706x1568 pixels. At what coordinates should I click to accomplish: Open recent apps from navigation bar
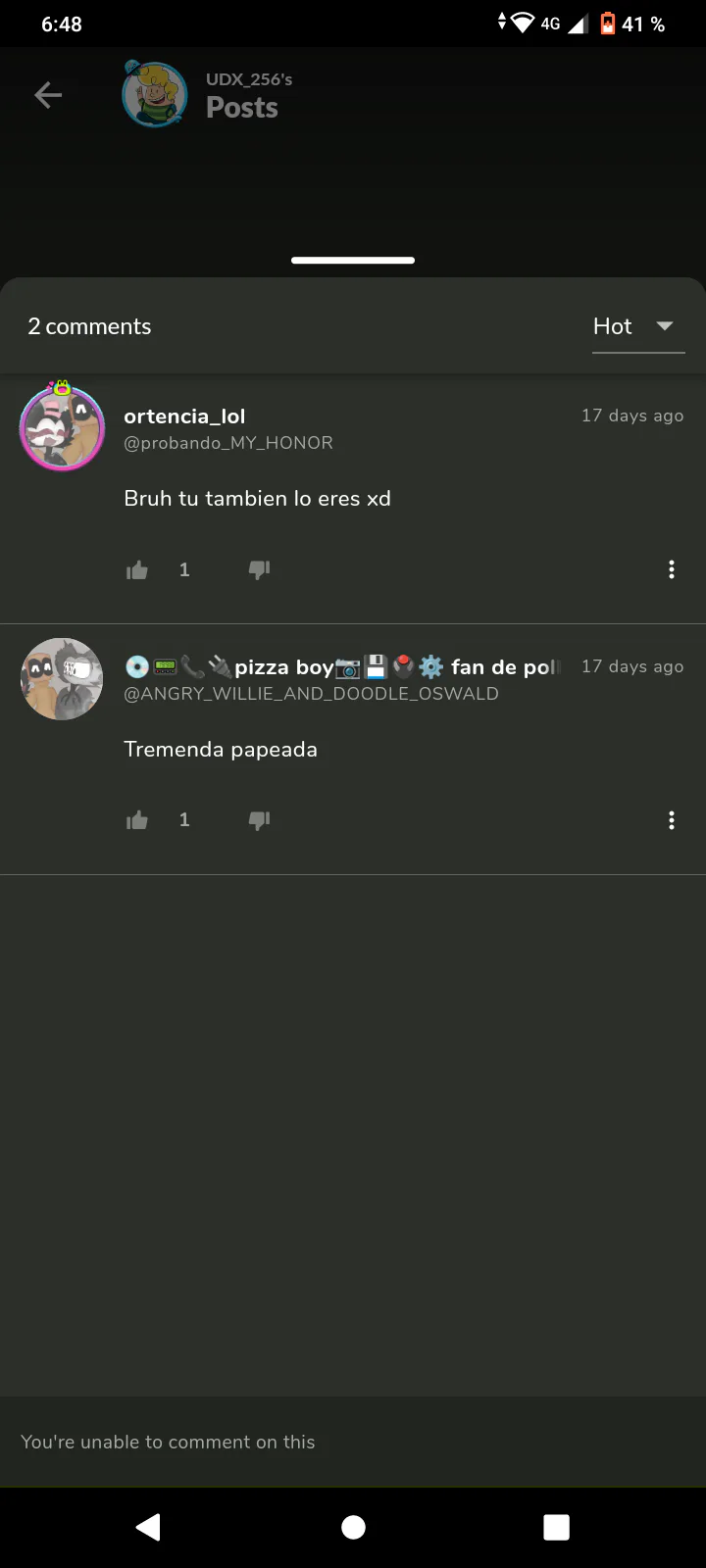pos(556,1527)
